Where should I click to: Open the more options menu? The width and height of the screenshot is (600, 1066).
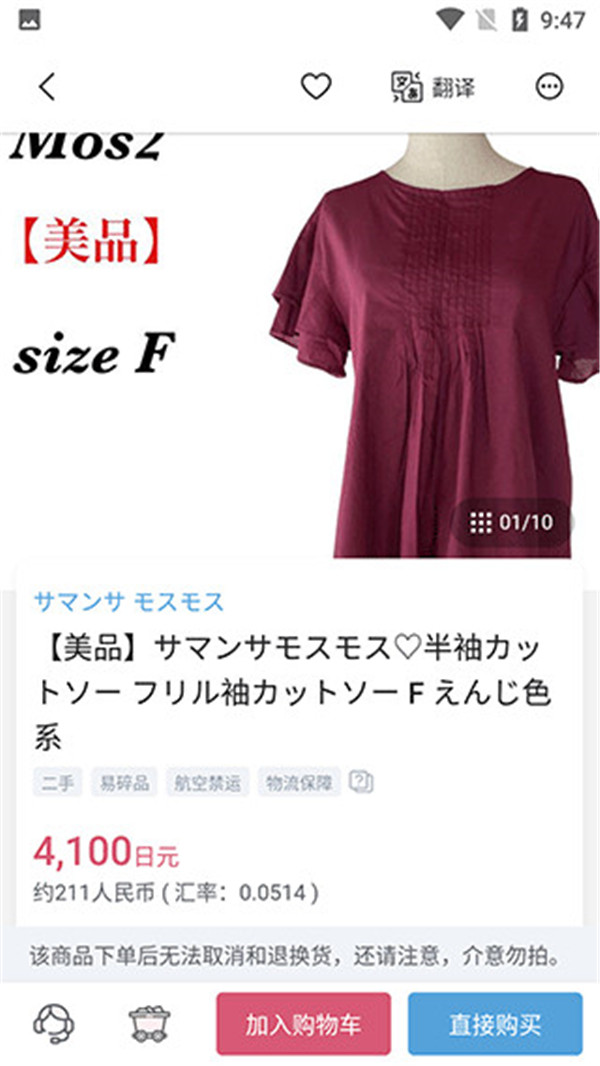pyautogui.click(x=550, y=87)
